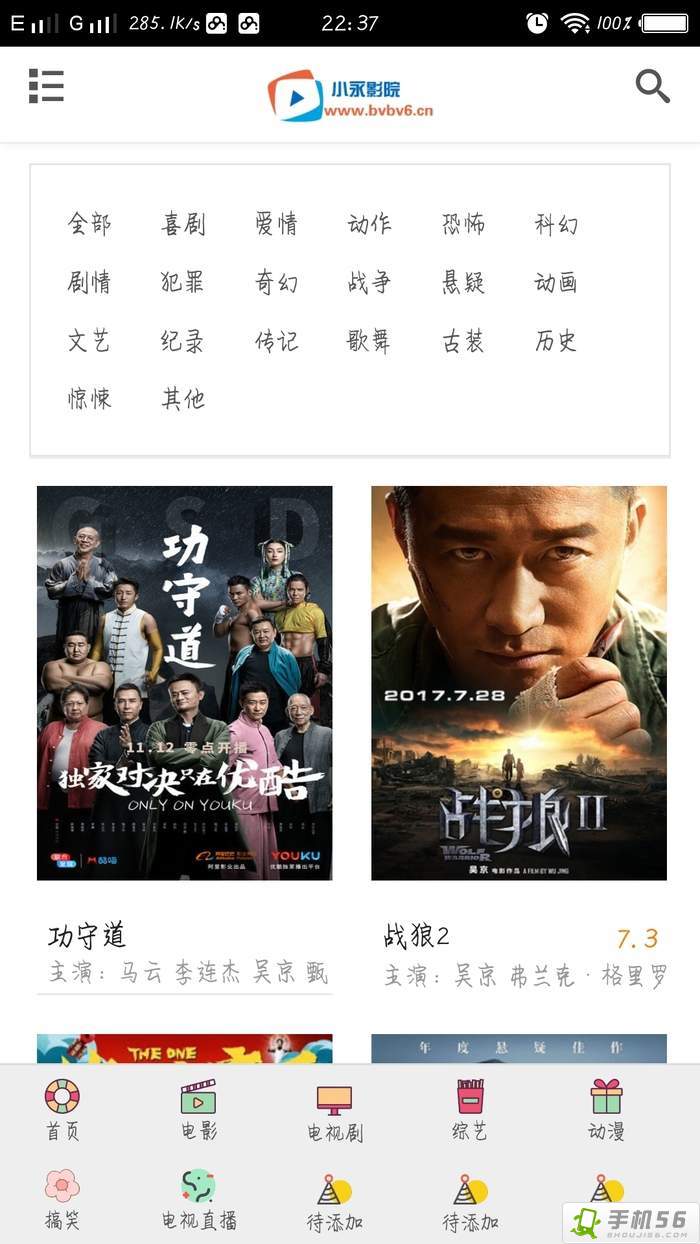Open the 战狼2 movie poster
This screenshot has width=700, height=1244.
[x=519, y=683]
